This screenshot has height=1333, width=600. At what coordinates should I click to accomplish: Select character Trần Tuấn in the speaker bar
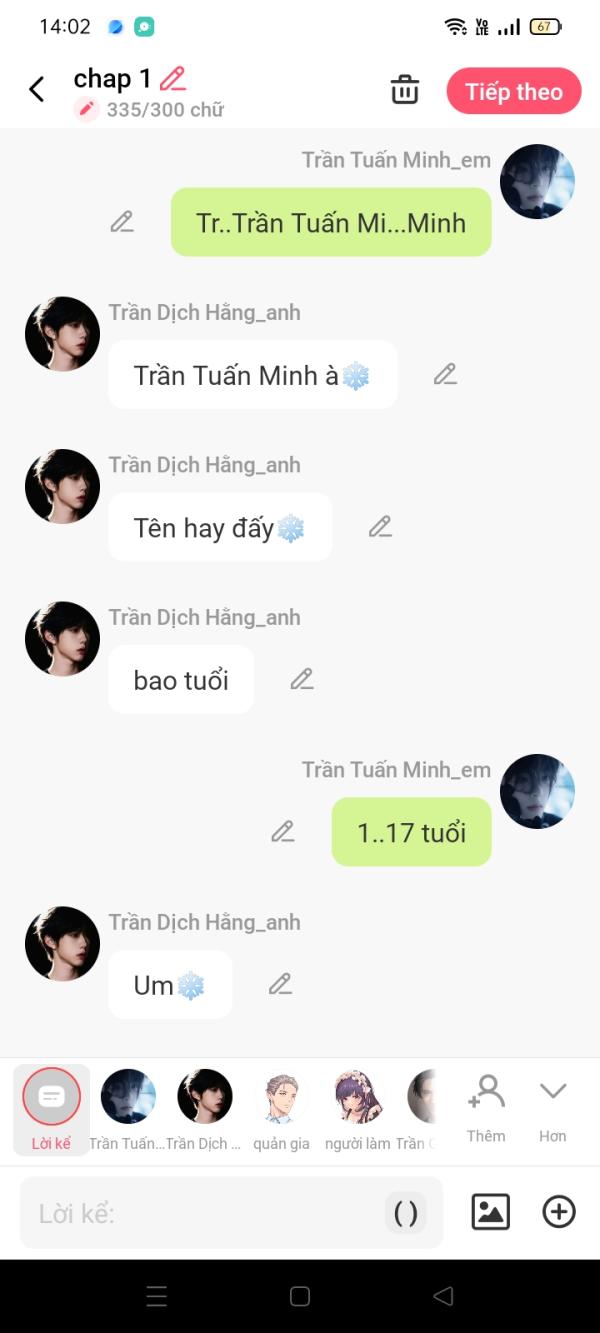128,1108
